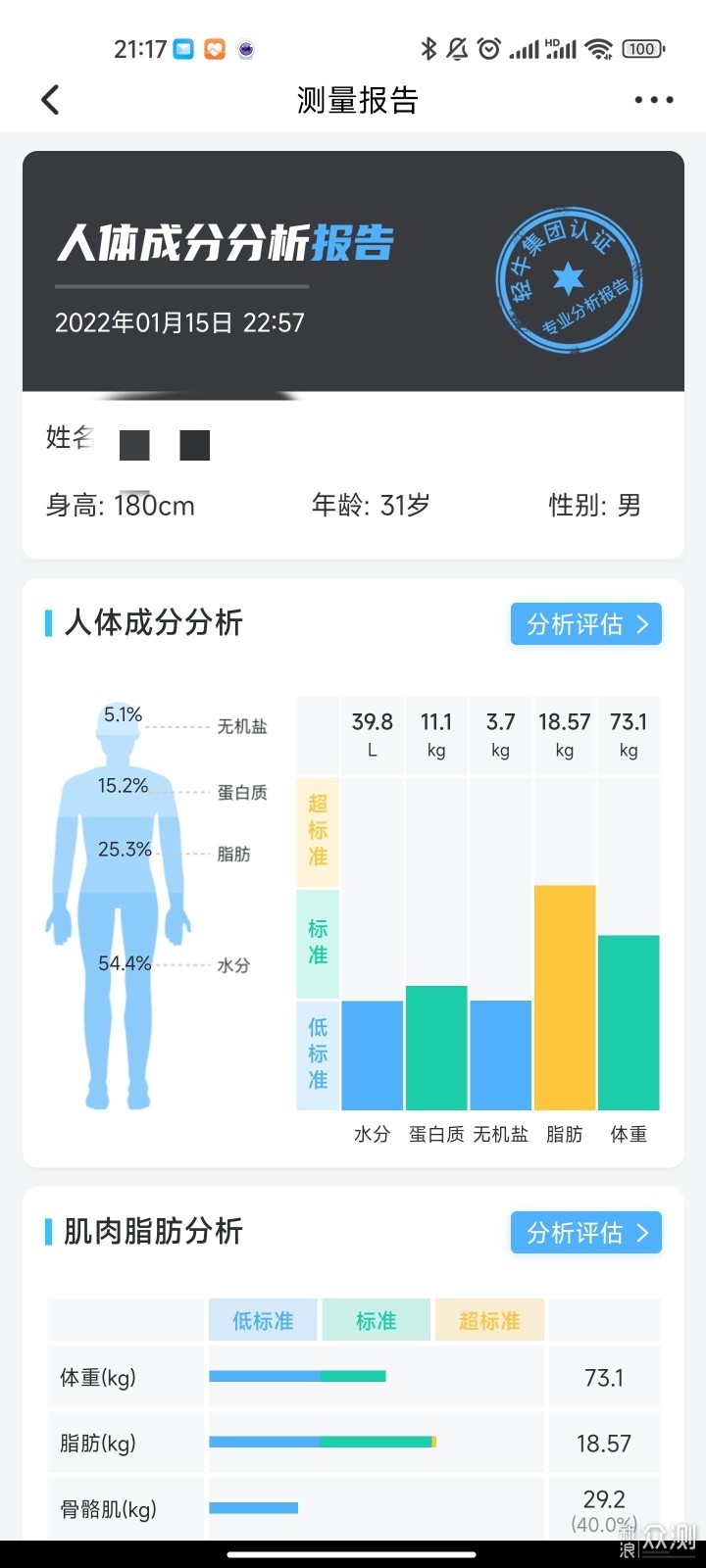This screenshot has width=706, height=1568.
Task: Open the three-dot overflow menu
Action: tap(654, 100)
